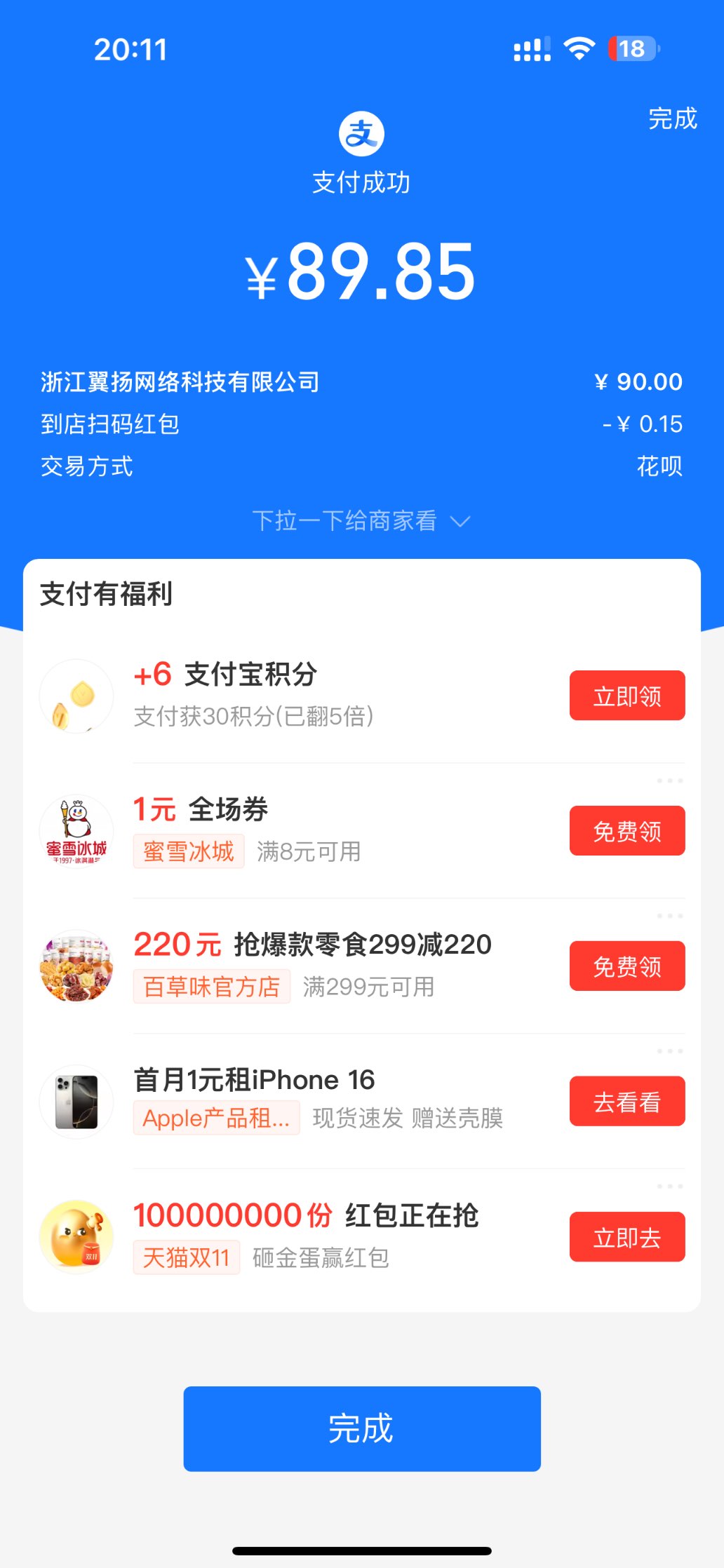Tap 立即去 for the 天猫双11 red packet
724x1568 pixels.
point(626,1237)
